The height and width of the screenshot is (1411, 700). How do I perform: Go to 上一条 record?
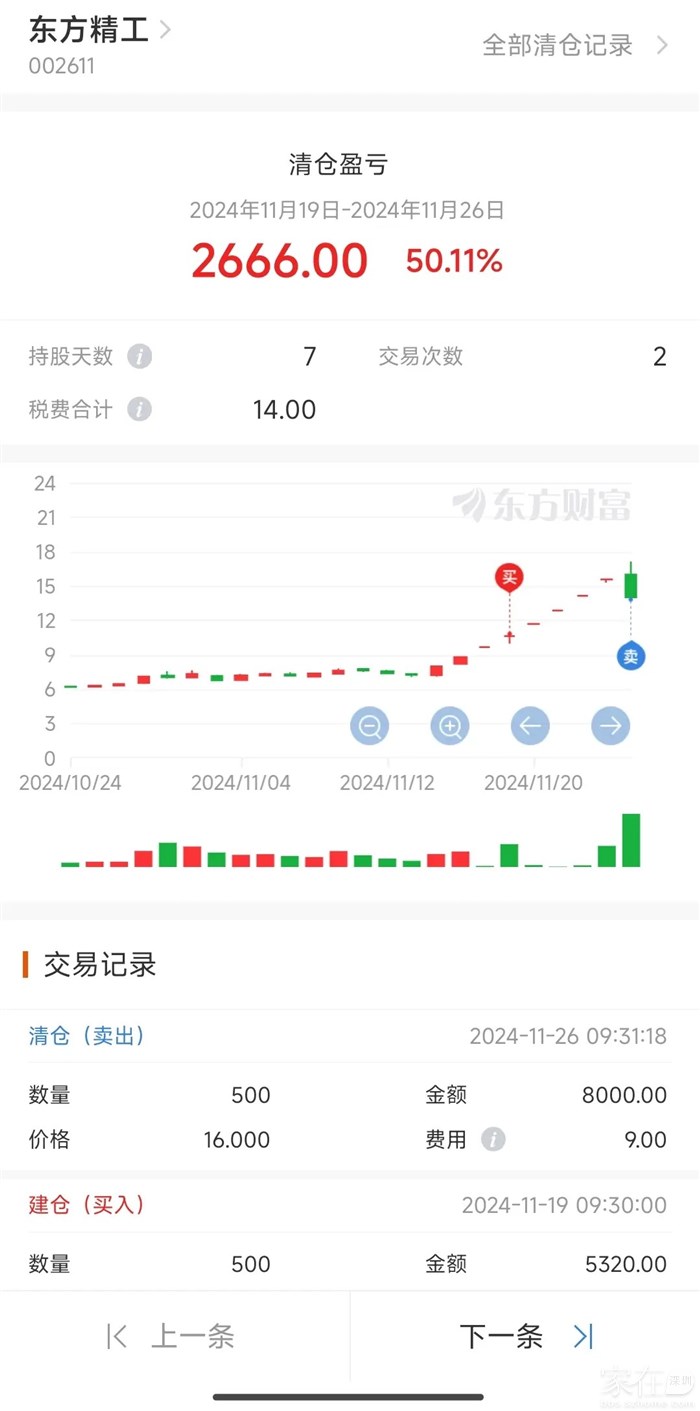172,1336
